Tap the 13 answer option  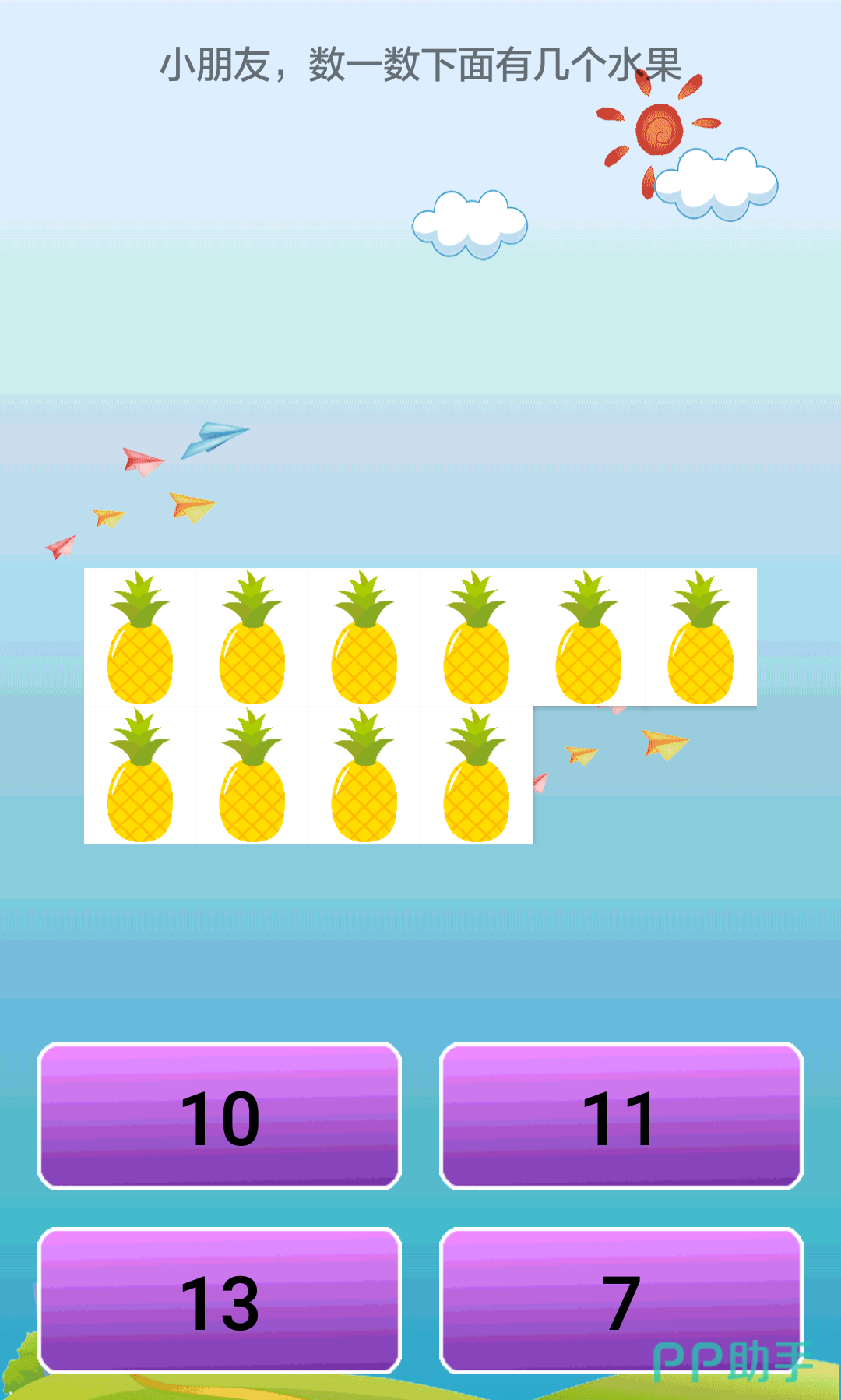coord(220,1300)
